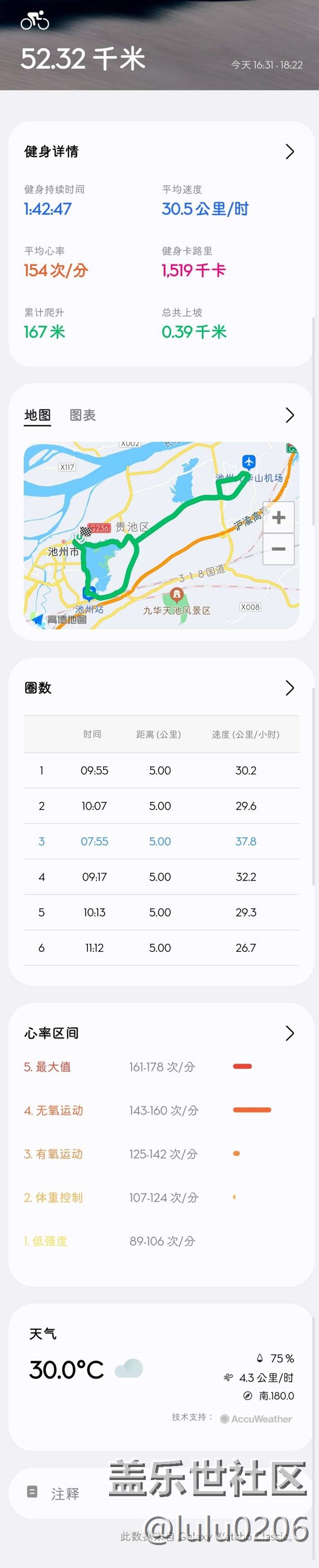Viewport: 319px width, 1568px height.
Task: Open 健身详情 chevron for workout details
Action: 289,152
